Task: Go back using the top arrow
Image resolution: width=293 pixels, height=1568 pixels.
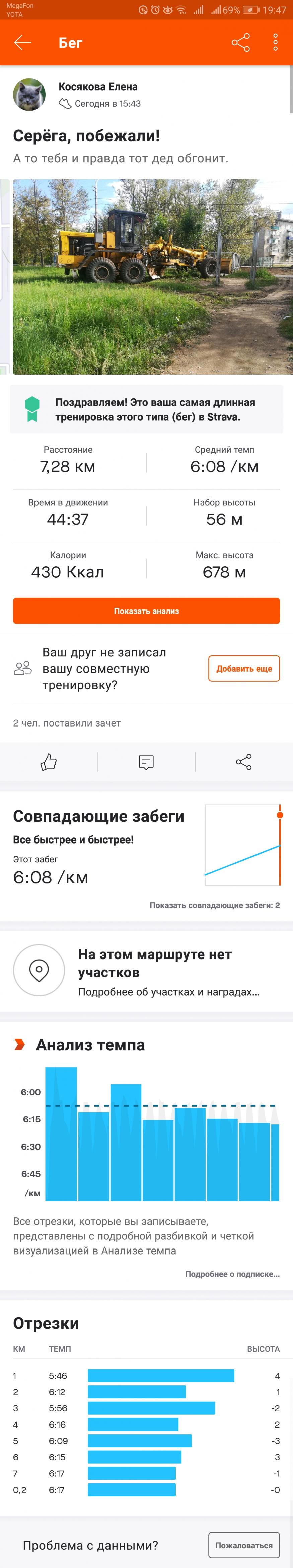Action: click(x=22, y=42)
